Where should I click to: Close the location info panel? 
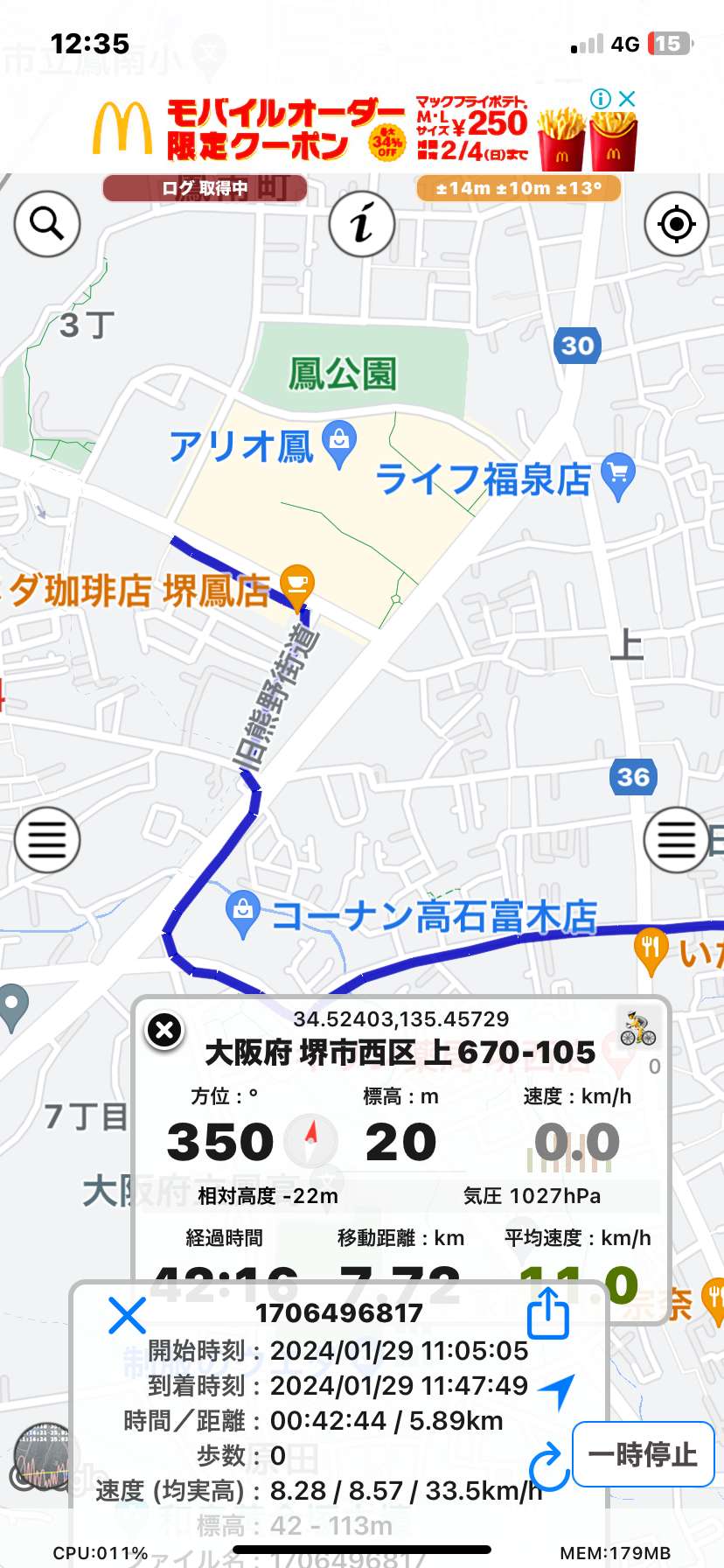[x=164, y=1030]
